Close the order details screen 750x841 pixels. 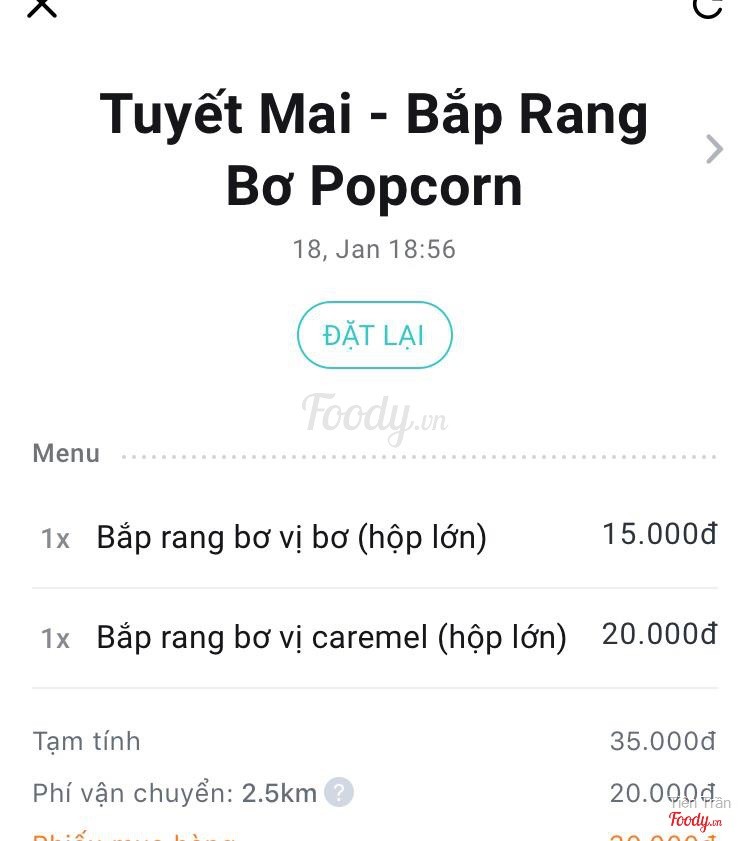pyautogui.click(x=41, y=8)
